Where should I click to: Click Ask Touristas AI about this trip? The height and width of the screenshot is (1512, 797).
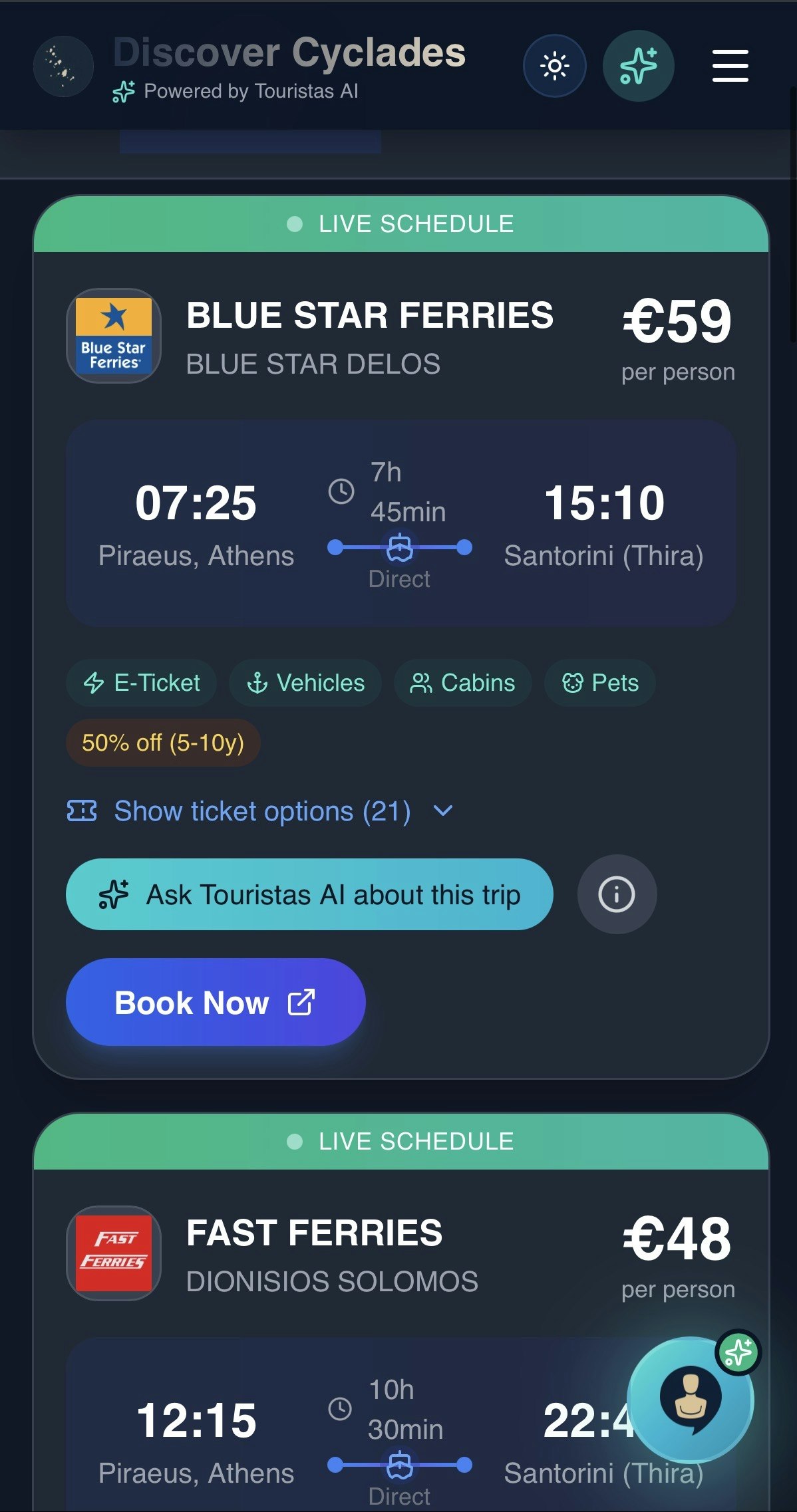point(308,894)
